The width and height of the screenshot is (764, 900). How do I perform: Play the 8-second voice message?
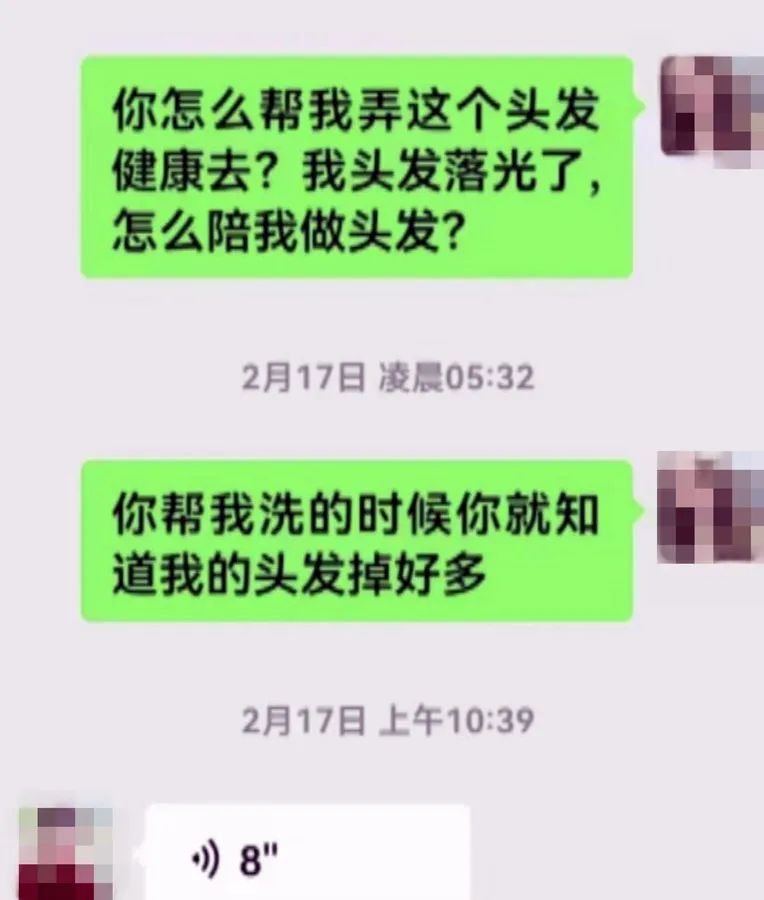pos(306,858)
